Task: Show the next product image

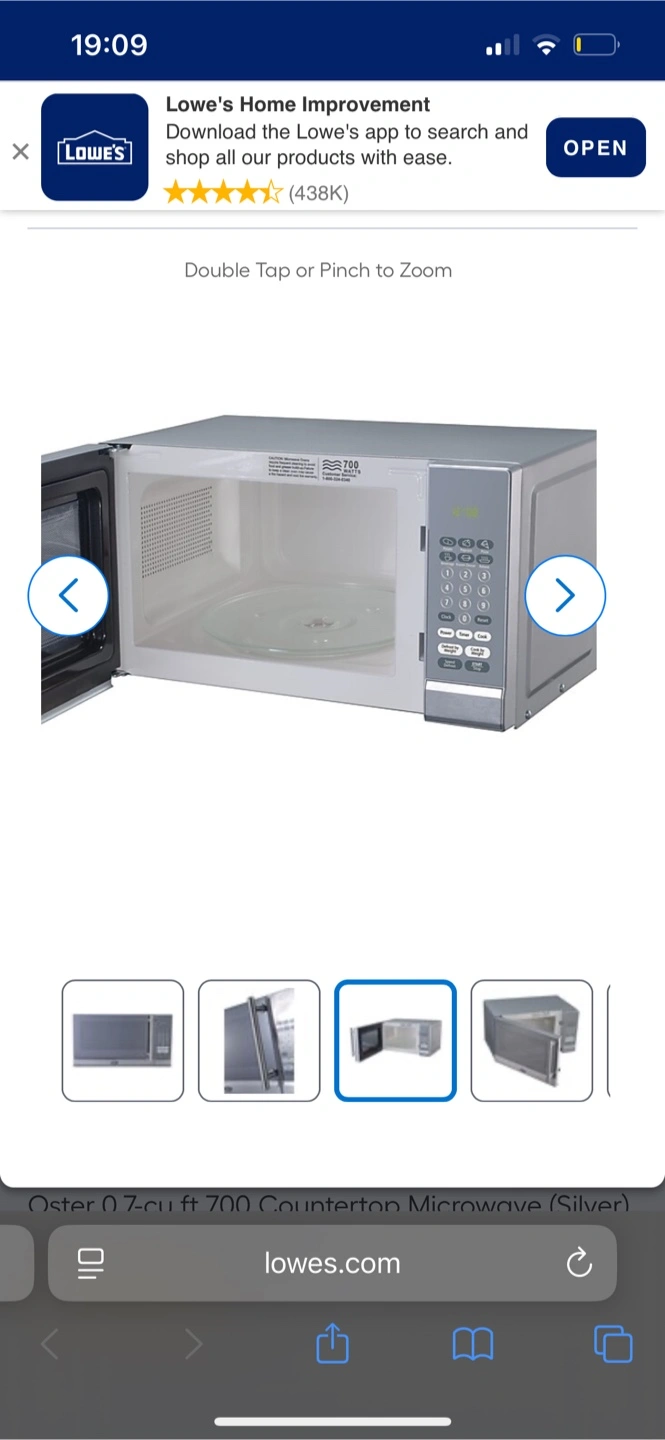Action: [x=565, y=596]
